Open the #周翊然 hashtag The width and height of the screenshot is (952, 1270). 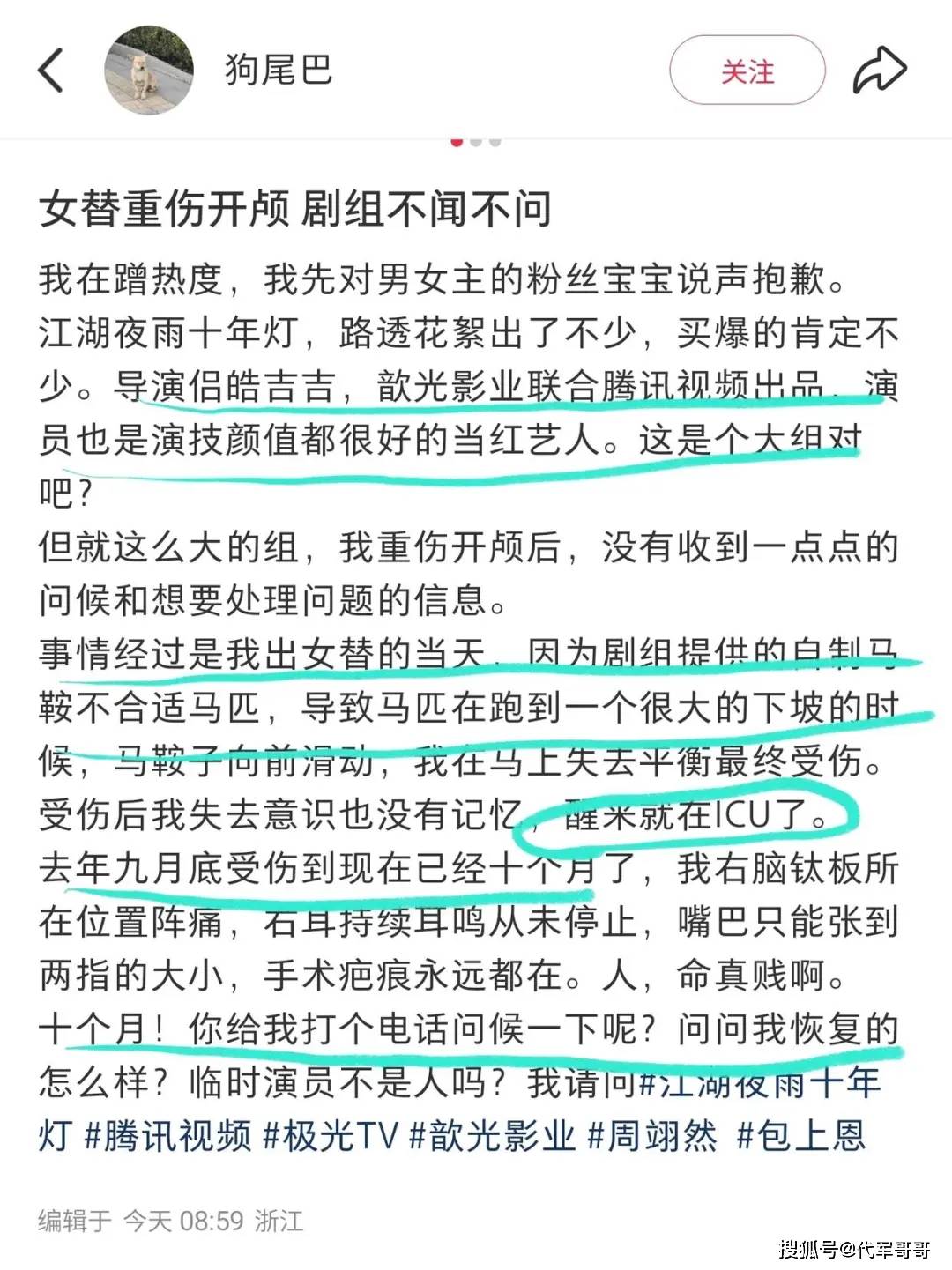pyautogui.click(x=652, y=1136)
